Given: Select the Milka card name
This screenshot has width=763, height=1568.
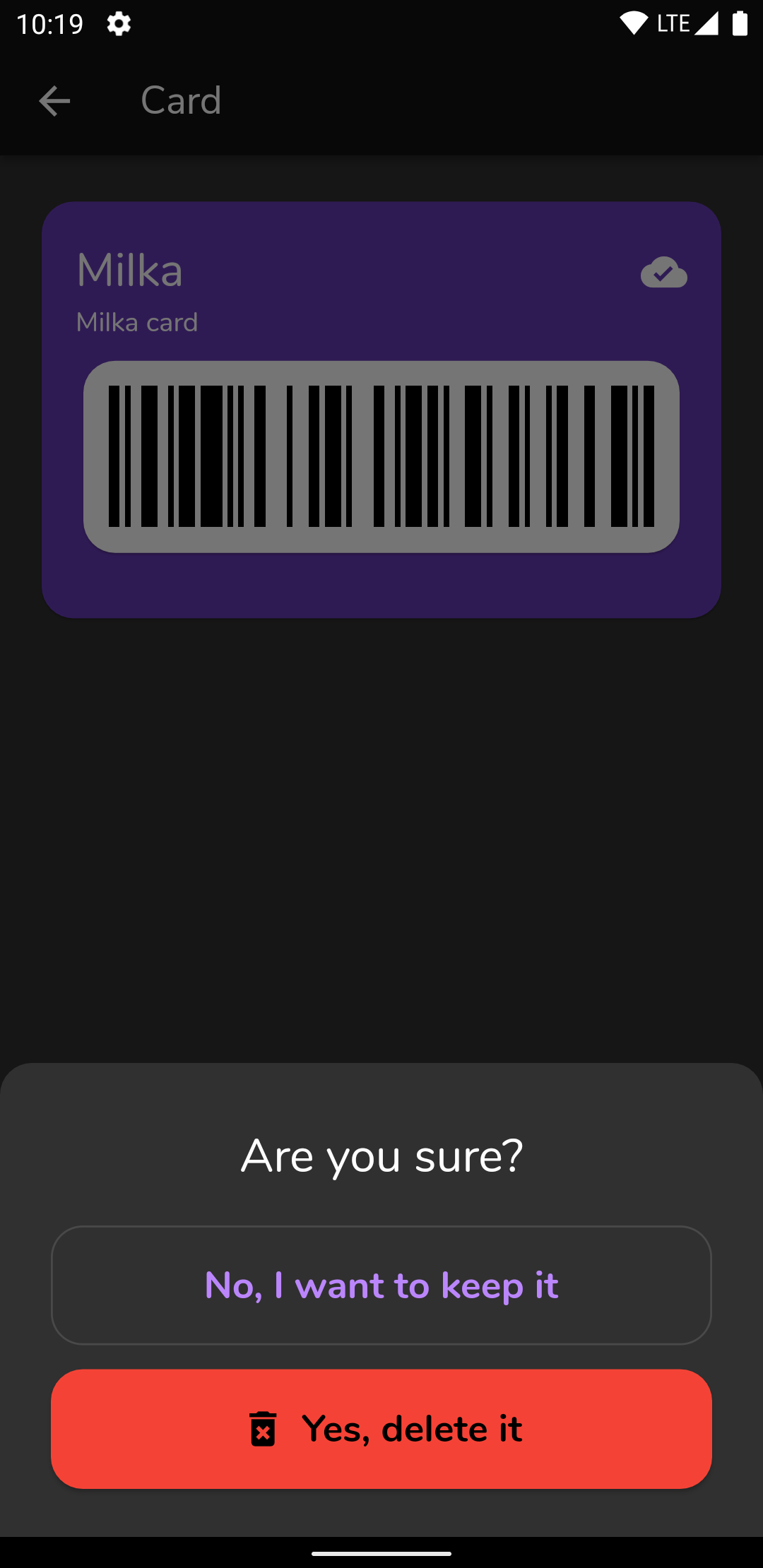Looking at the screenshot, I should pos(130,271).
